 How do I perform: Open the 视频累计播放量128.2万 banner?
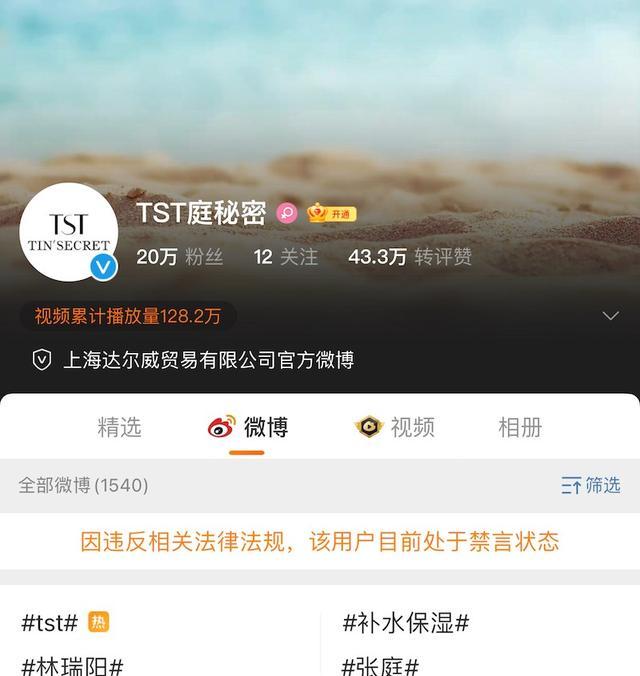[x=128, y=316]
